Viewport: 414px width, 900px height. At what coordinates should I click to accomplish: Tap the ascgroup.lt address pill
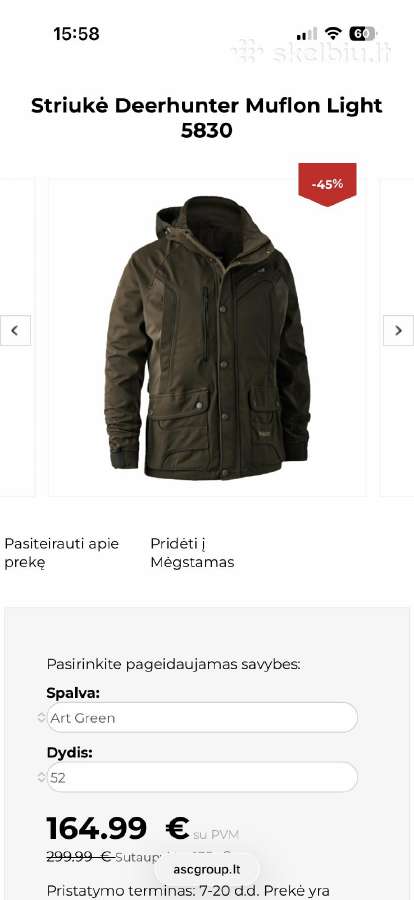[x=207, y=869]
